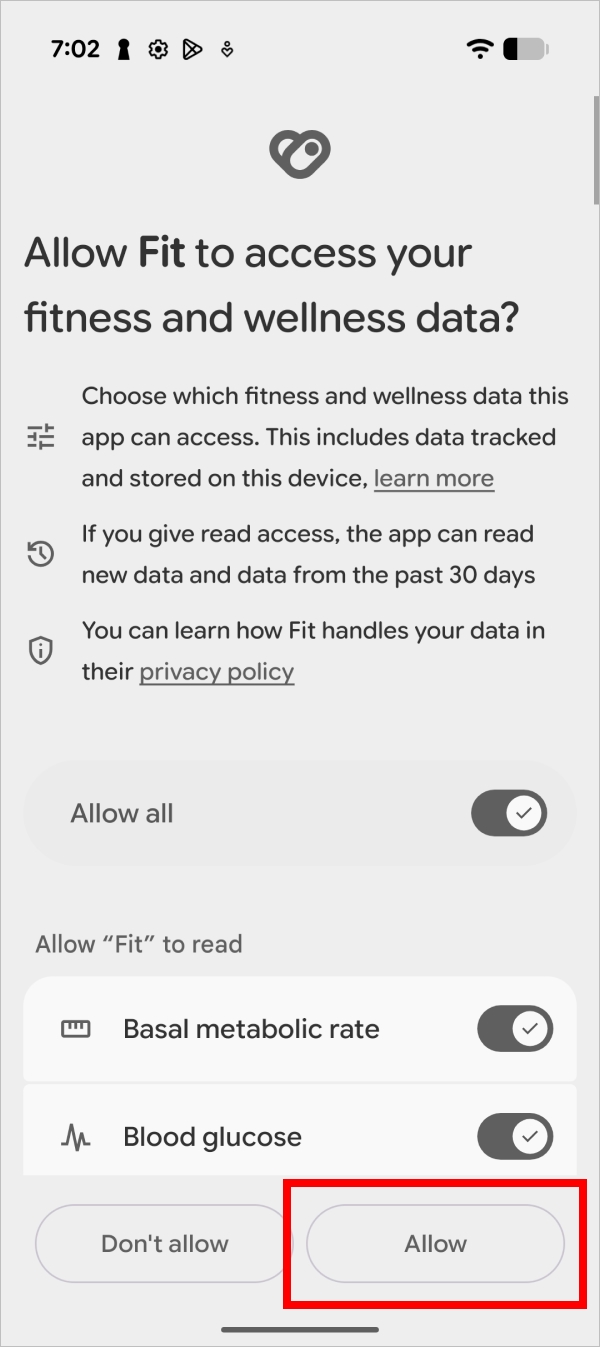Toggle off Blood glucose read access
This screenshot has width=600, height=1347.
[515, 1137]
